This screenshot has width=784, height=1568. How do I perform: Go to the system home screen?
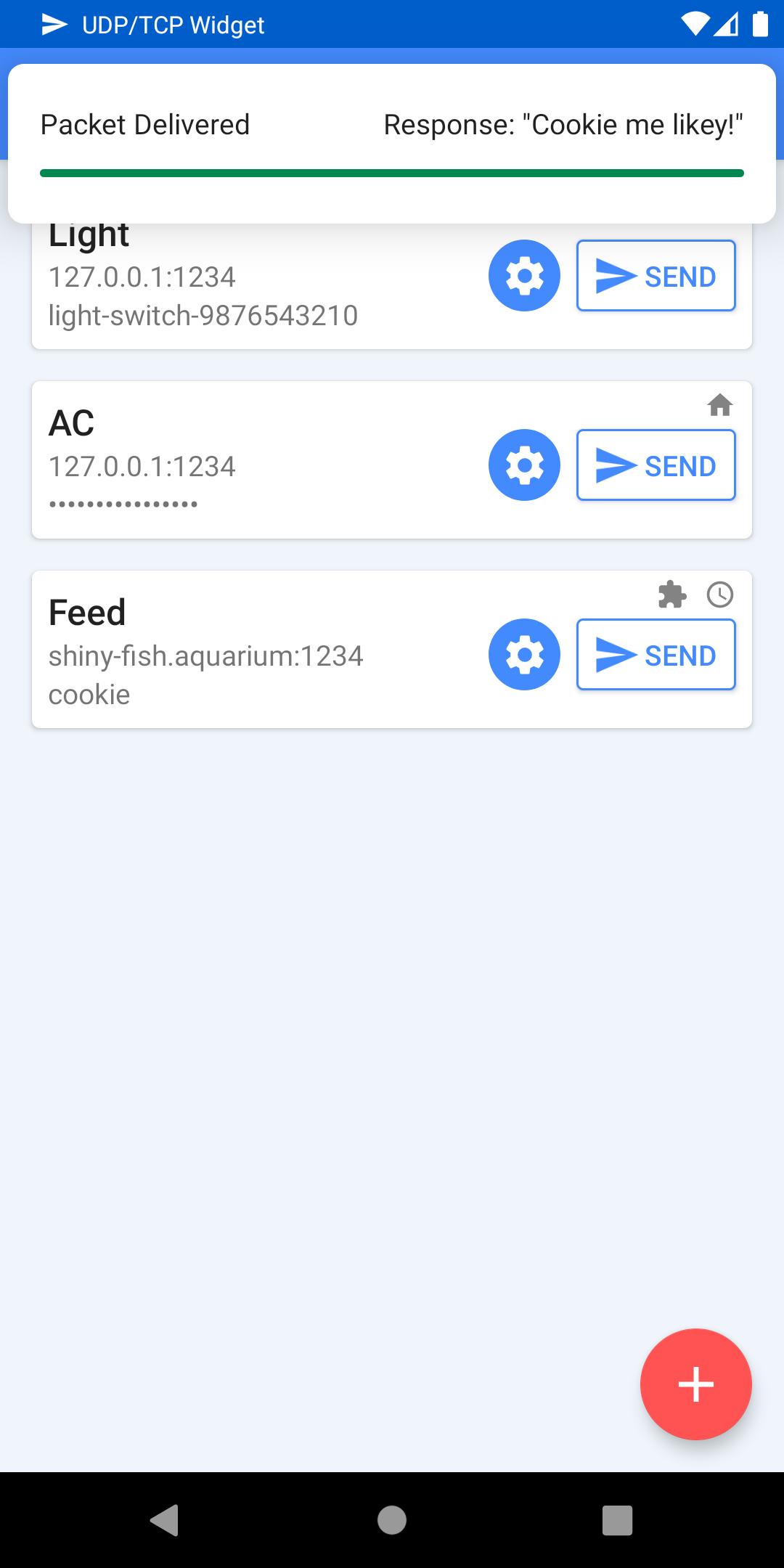[x=392, y=1519]
